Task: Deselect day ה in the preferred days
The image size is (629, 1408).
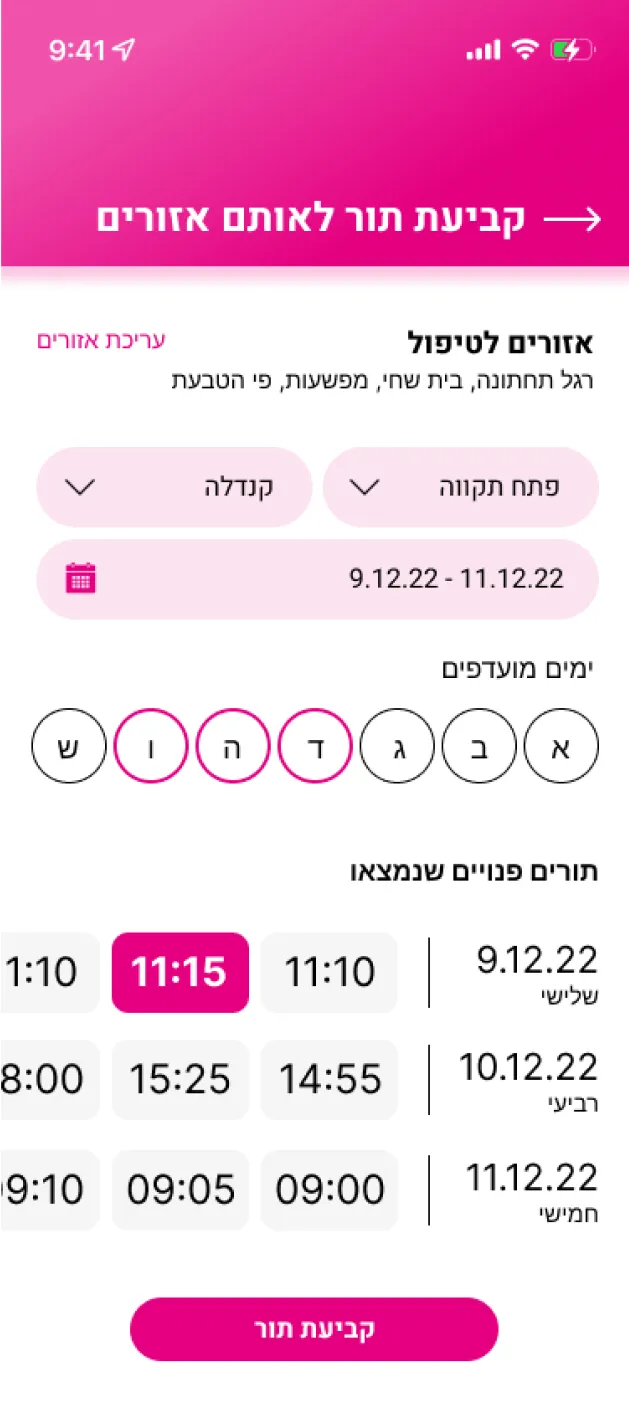Action: coord(233,746)
